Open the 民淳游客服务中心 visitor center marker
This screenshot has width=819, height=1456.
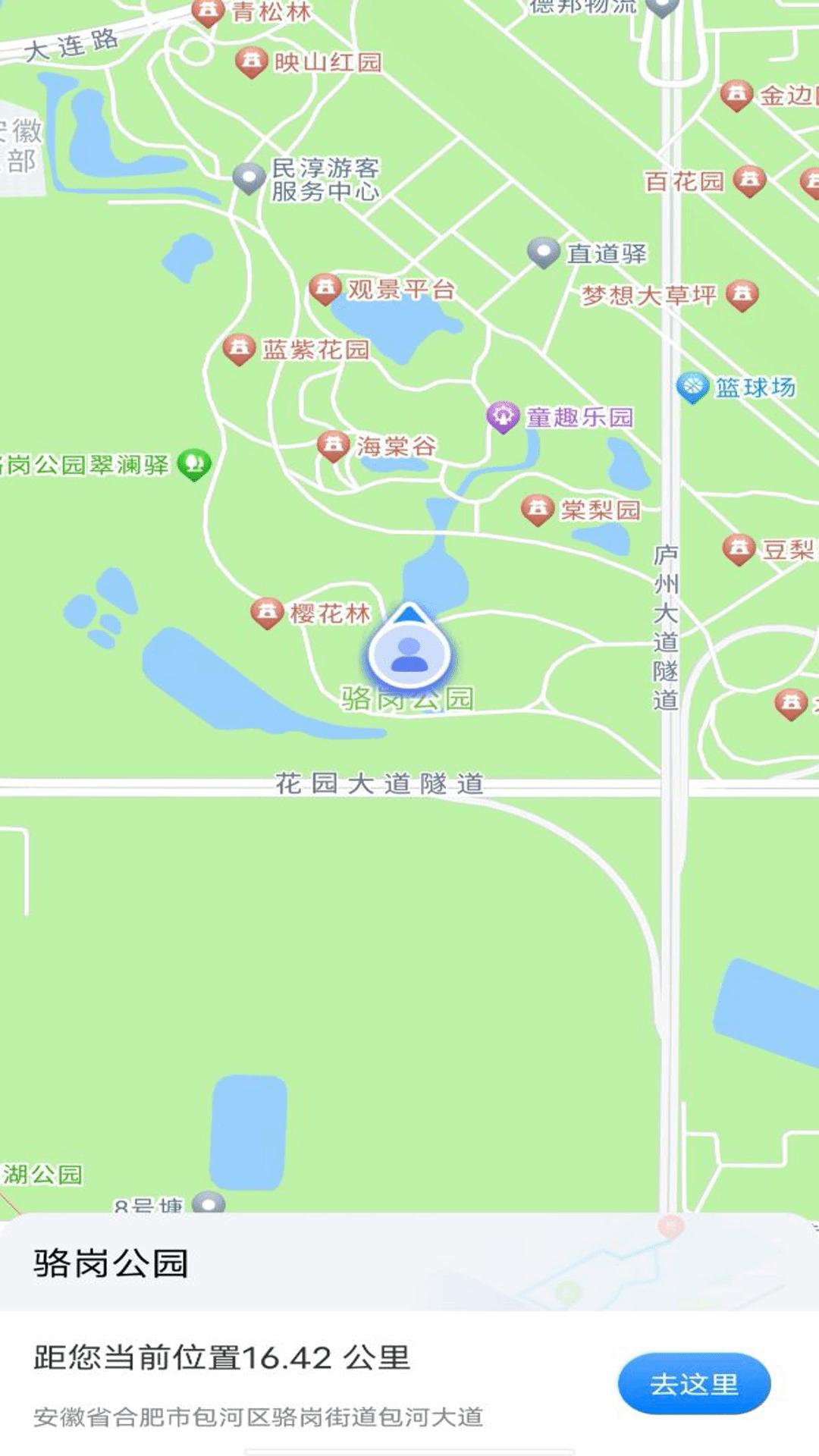(x=248, y=176)
